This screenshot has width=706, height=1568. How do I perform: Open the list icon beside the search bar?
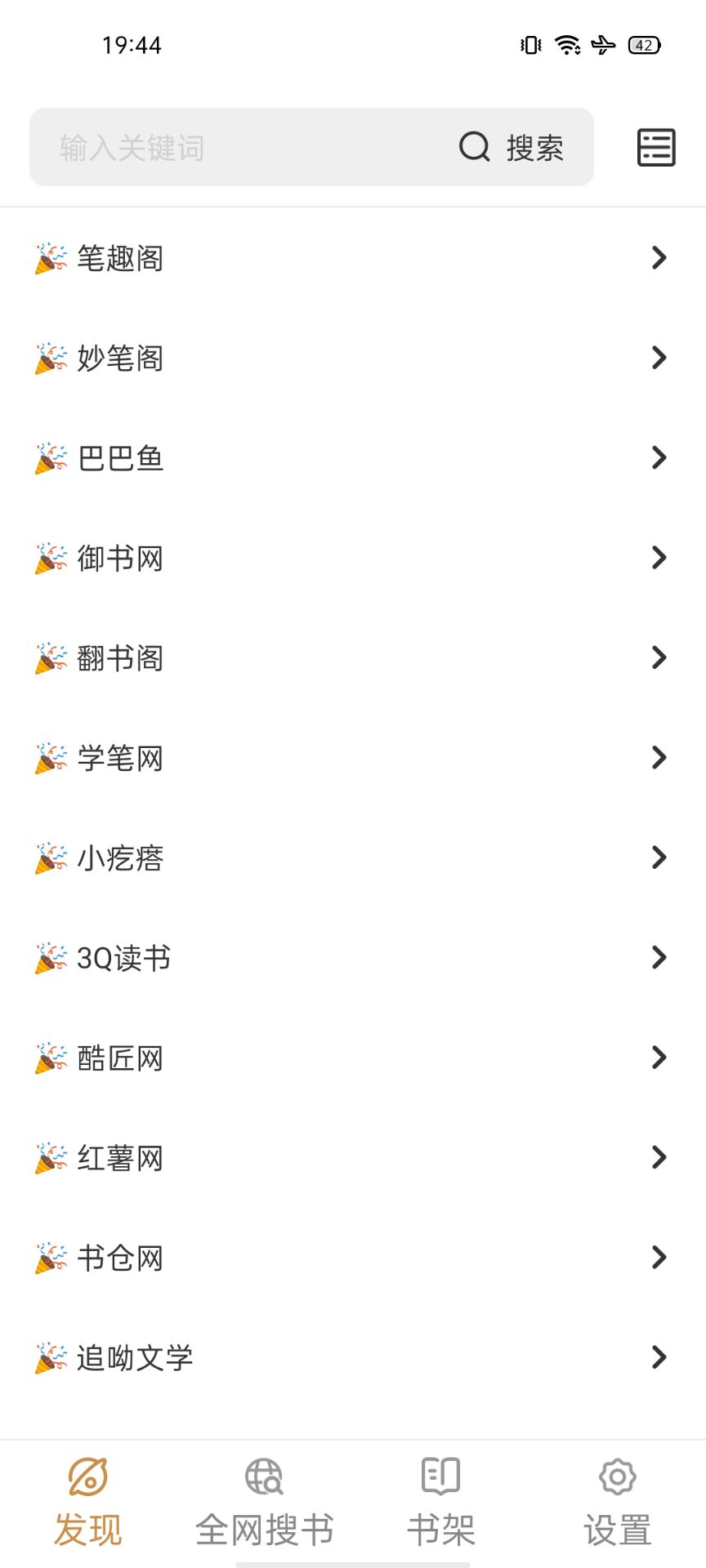click(x=656, y=148)
